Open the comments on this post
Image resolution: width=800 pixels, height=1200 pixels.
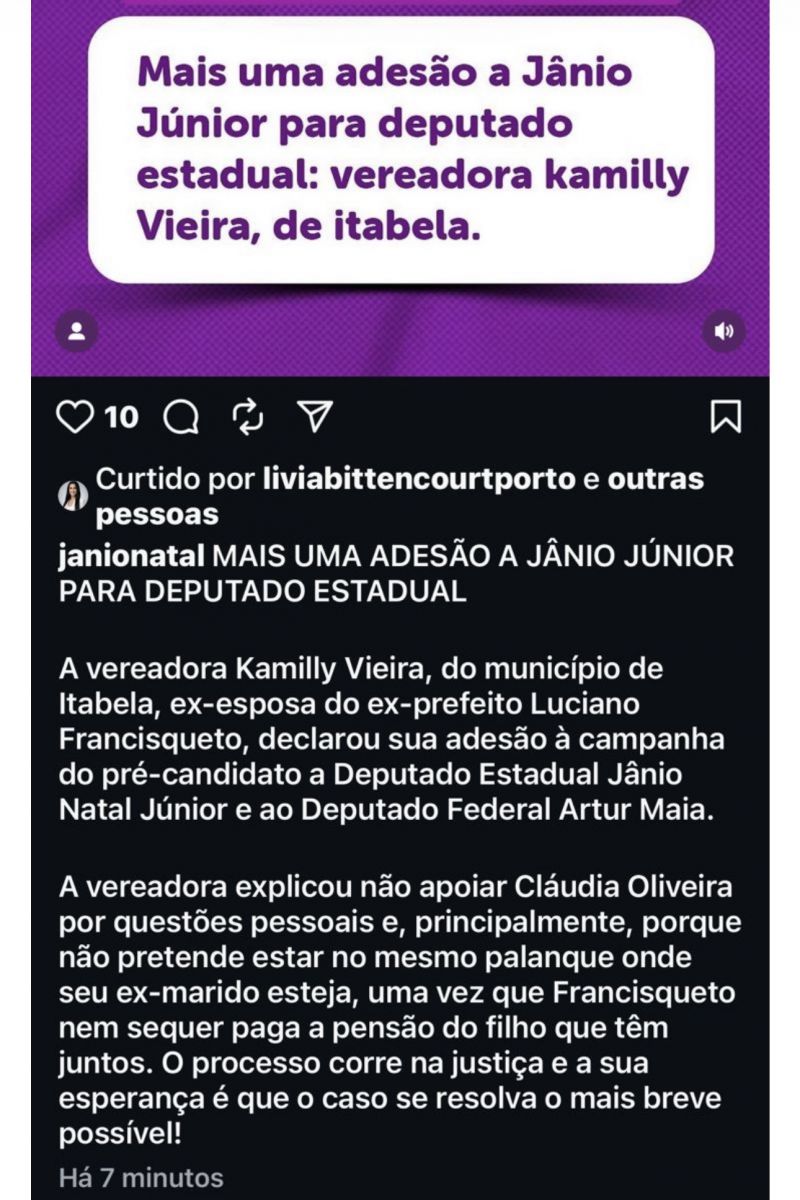tap(181, 418)
